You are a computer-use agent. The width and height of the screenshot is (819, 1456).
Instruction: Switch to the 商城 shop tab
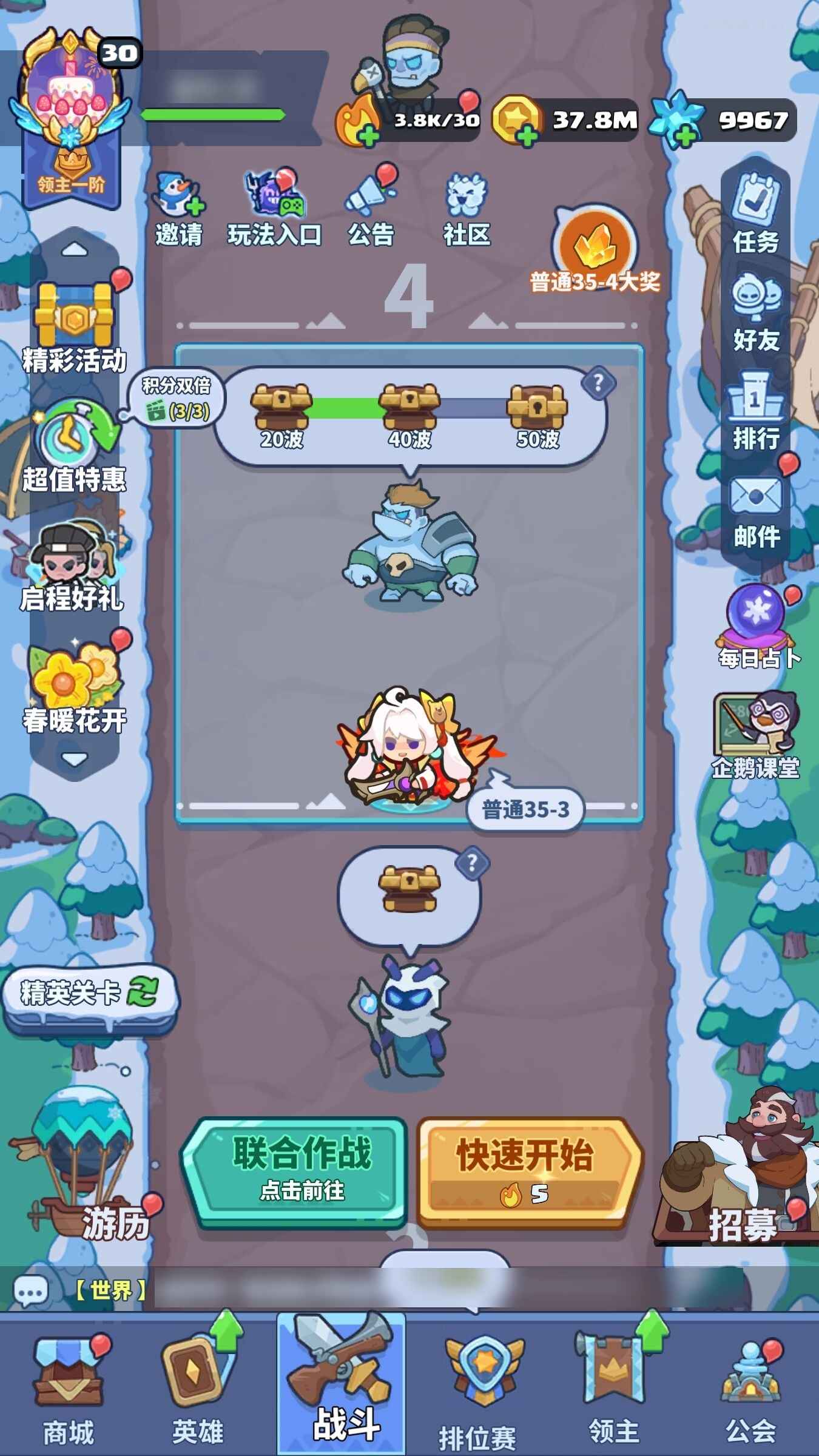click(x=67, y=1389)
